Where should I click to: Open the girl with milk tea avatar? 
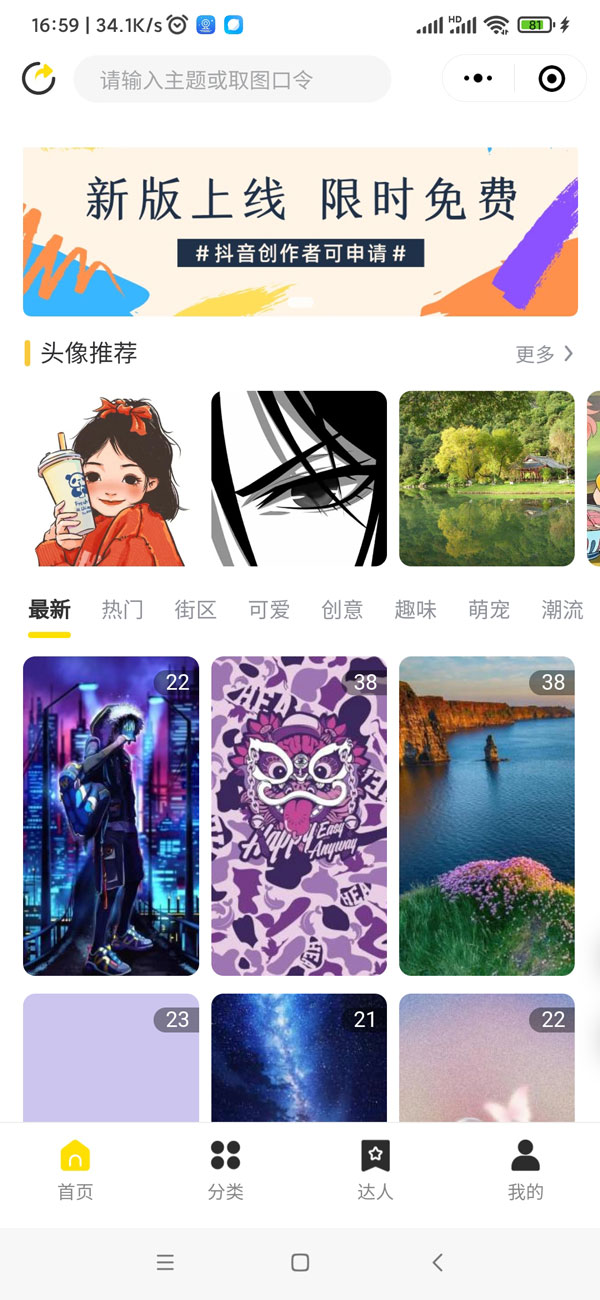coord(110,479)
